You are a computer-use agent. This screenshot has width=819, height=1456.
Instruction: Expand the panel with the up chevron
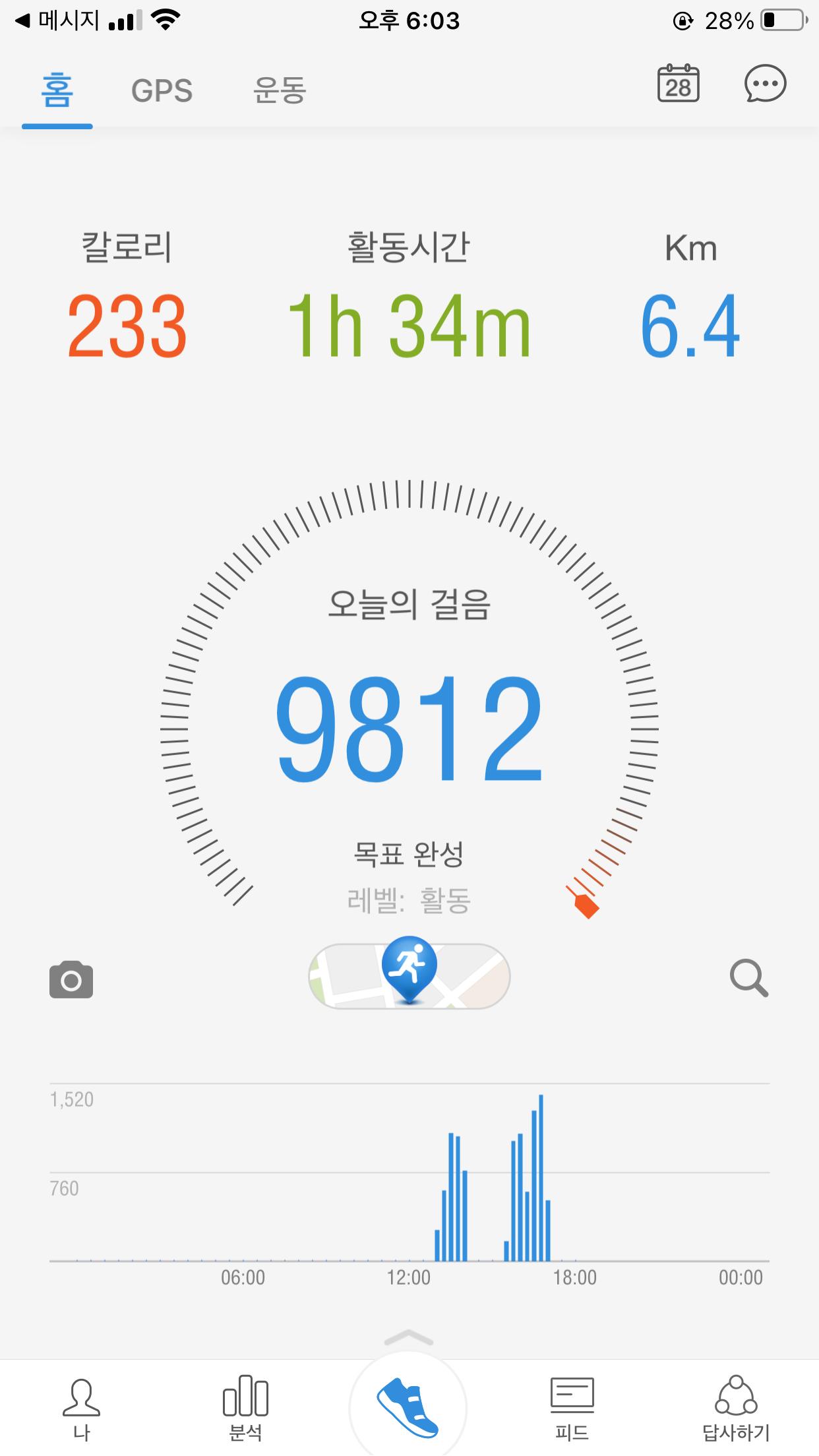pos(409,1337)
